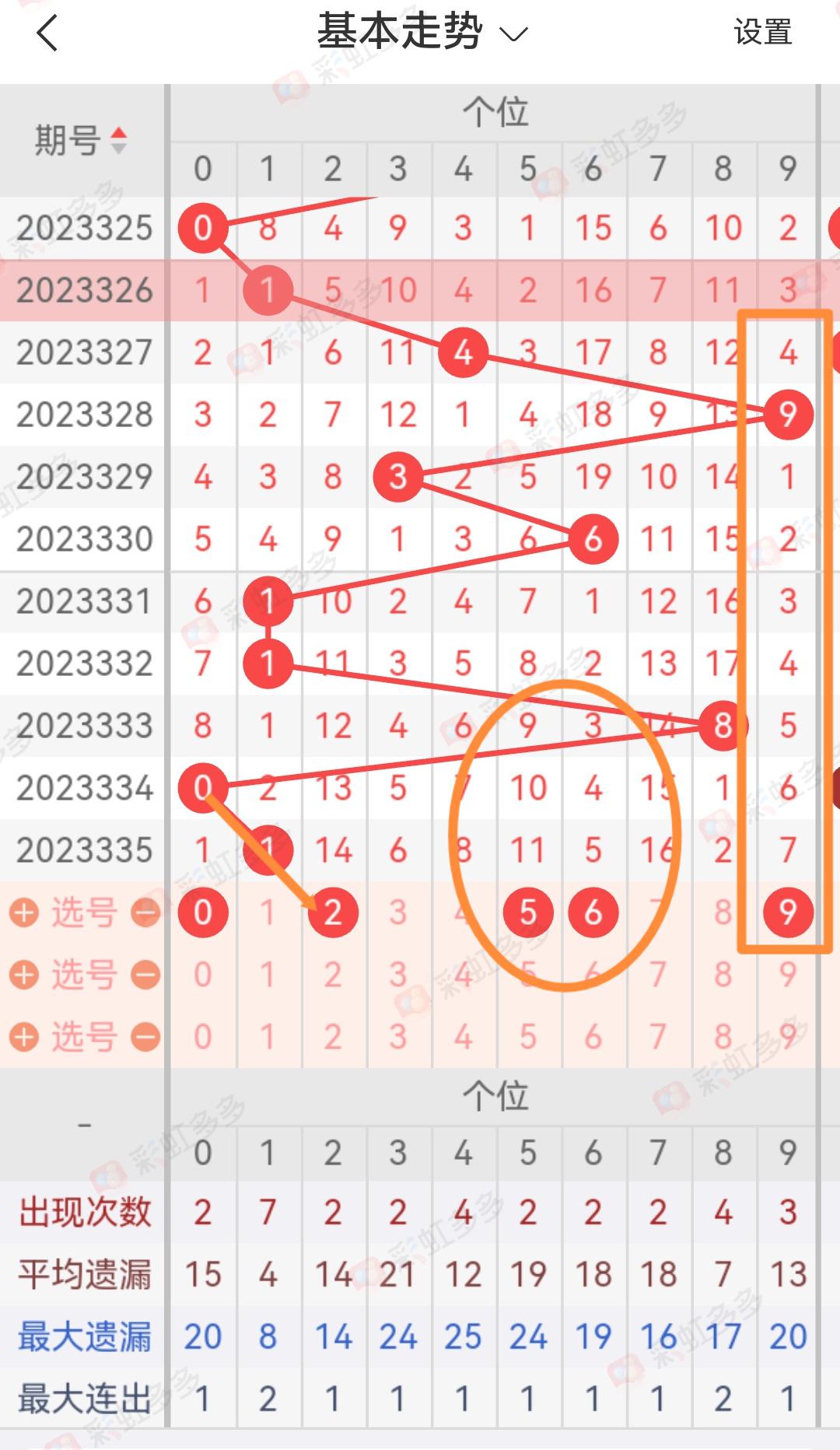Deselect red-circled 5 in the 选号 row
The width and height of the screenshot is (840, 1450).
coord(528,912)
